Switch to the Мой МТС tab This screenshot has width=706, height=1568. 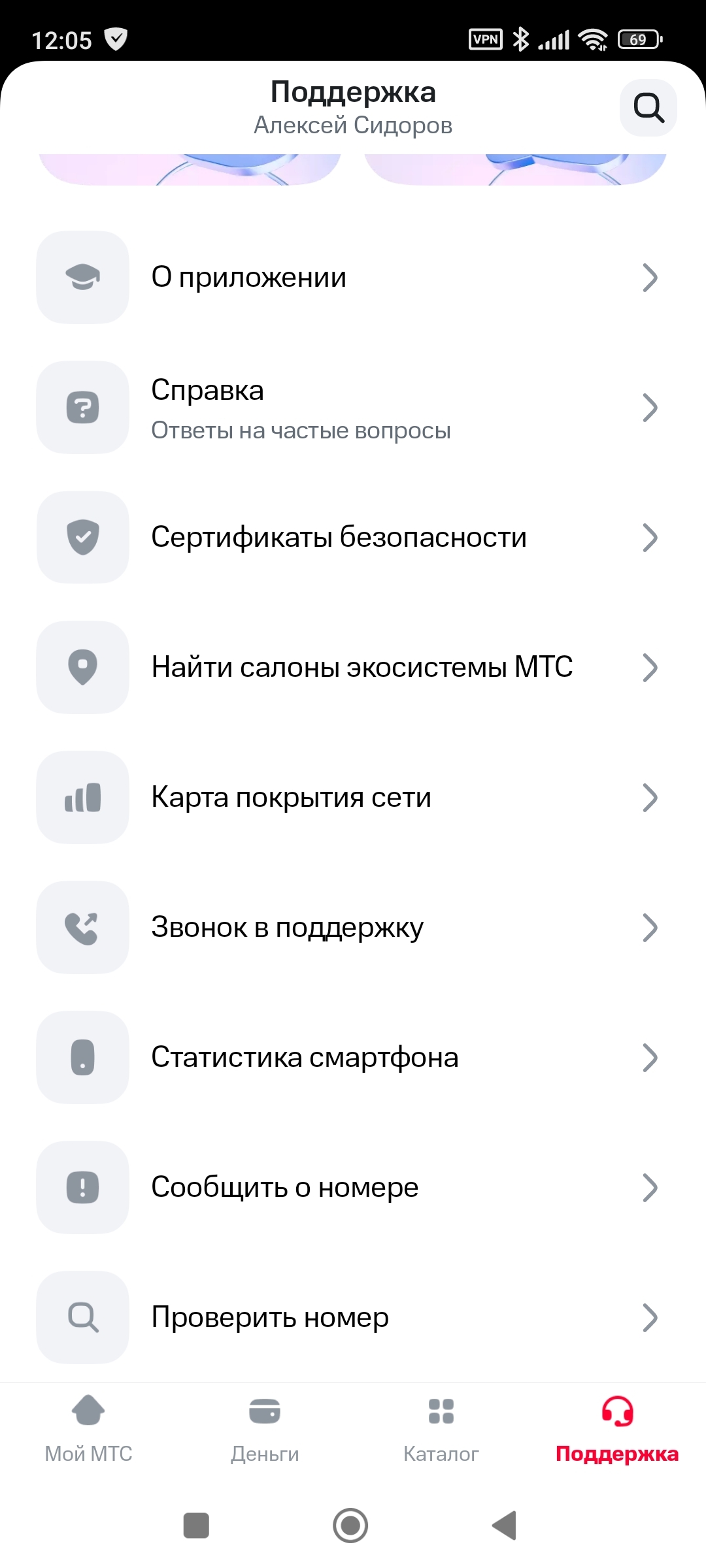[x=88, y=1428]
